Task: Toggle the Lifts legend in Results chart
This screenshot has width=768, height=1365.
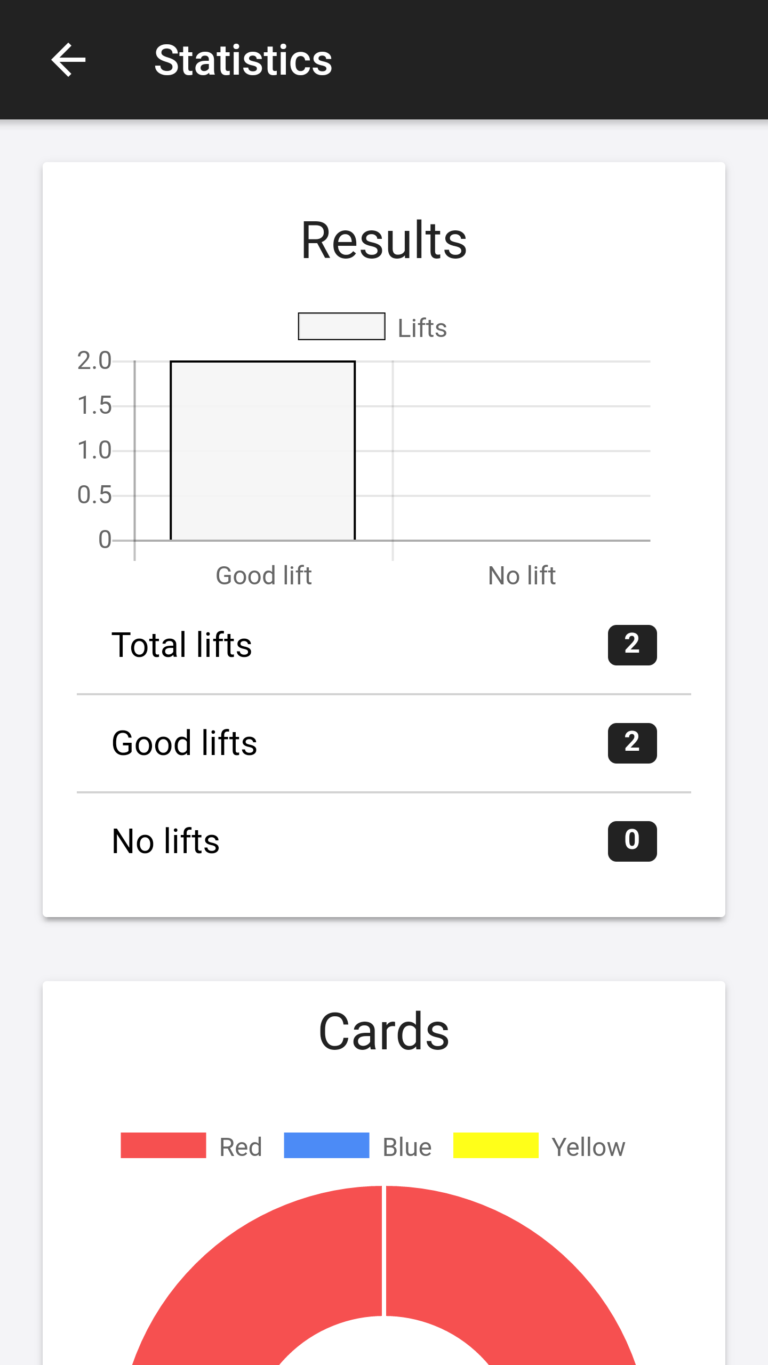Action: (x=372, y=327)
